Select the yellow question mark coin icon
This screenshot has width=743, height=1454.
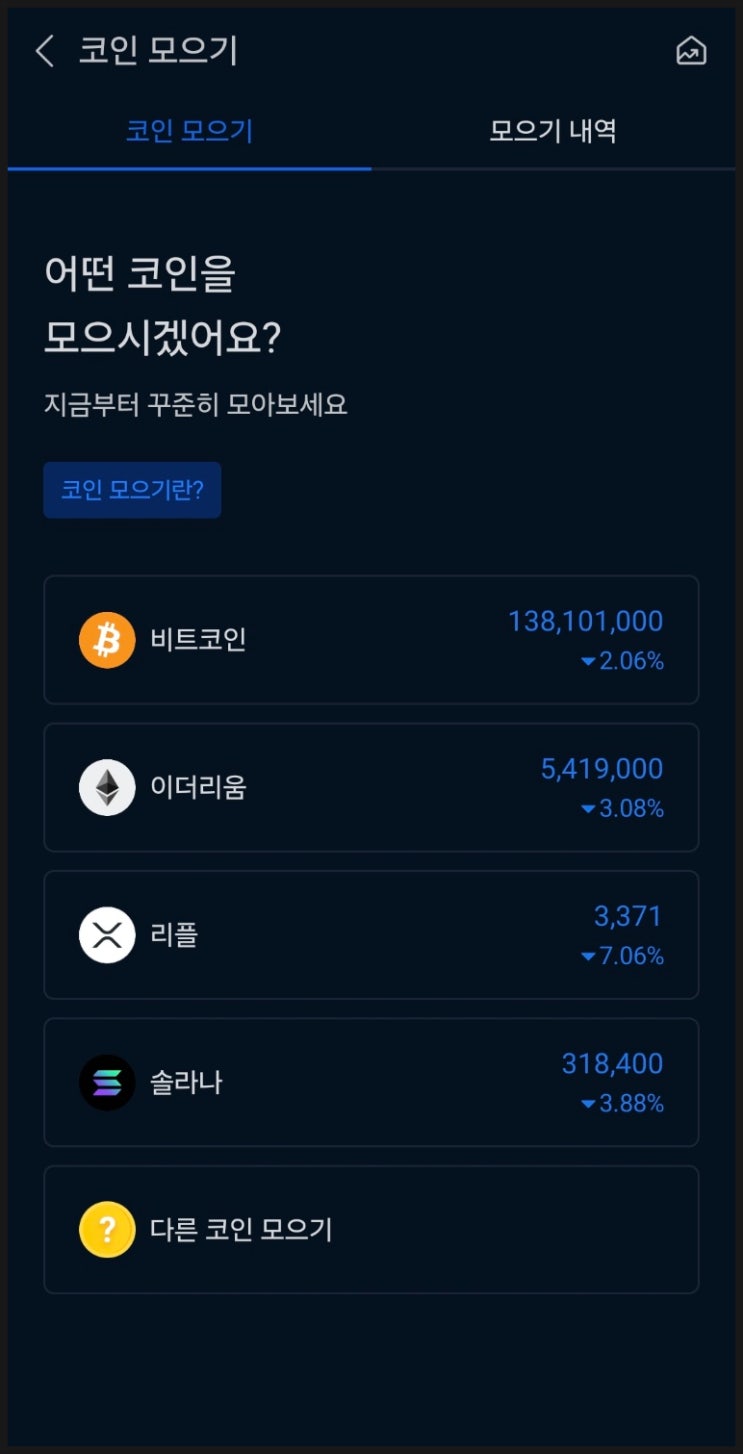click(x=106, y=1229)
